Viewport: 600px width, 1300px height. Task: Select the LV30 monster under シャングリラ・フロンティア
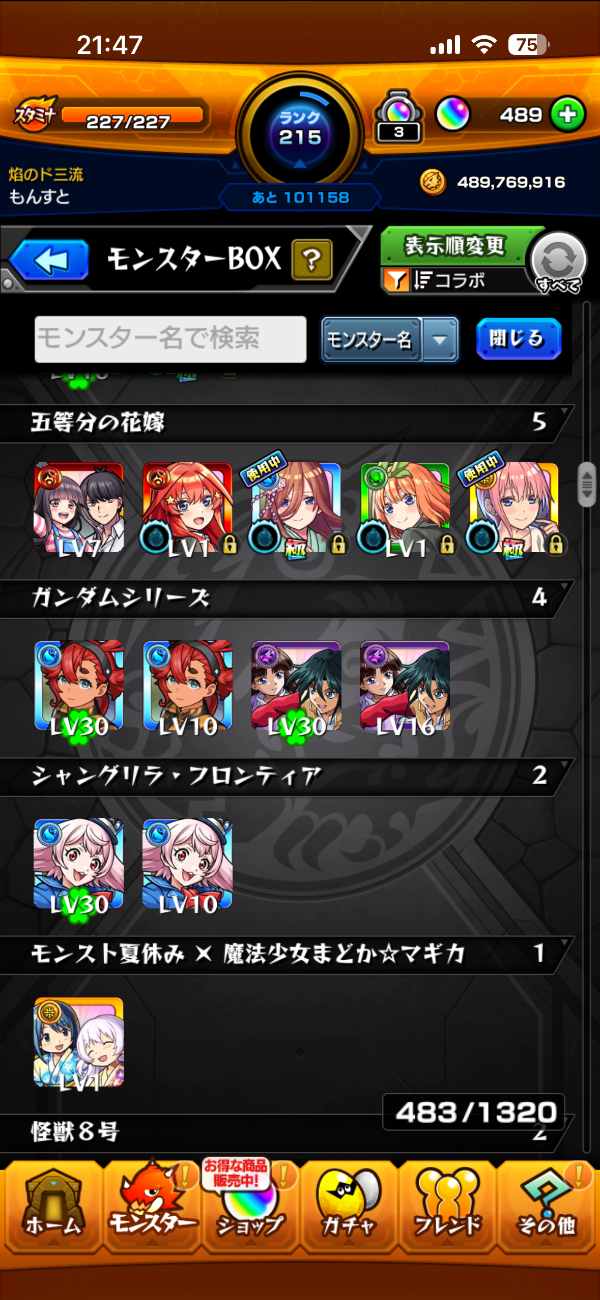pos(79,863)
